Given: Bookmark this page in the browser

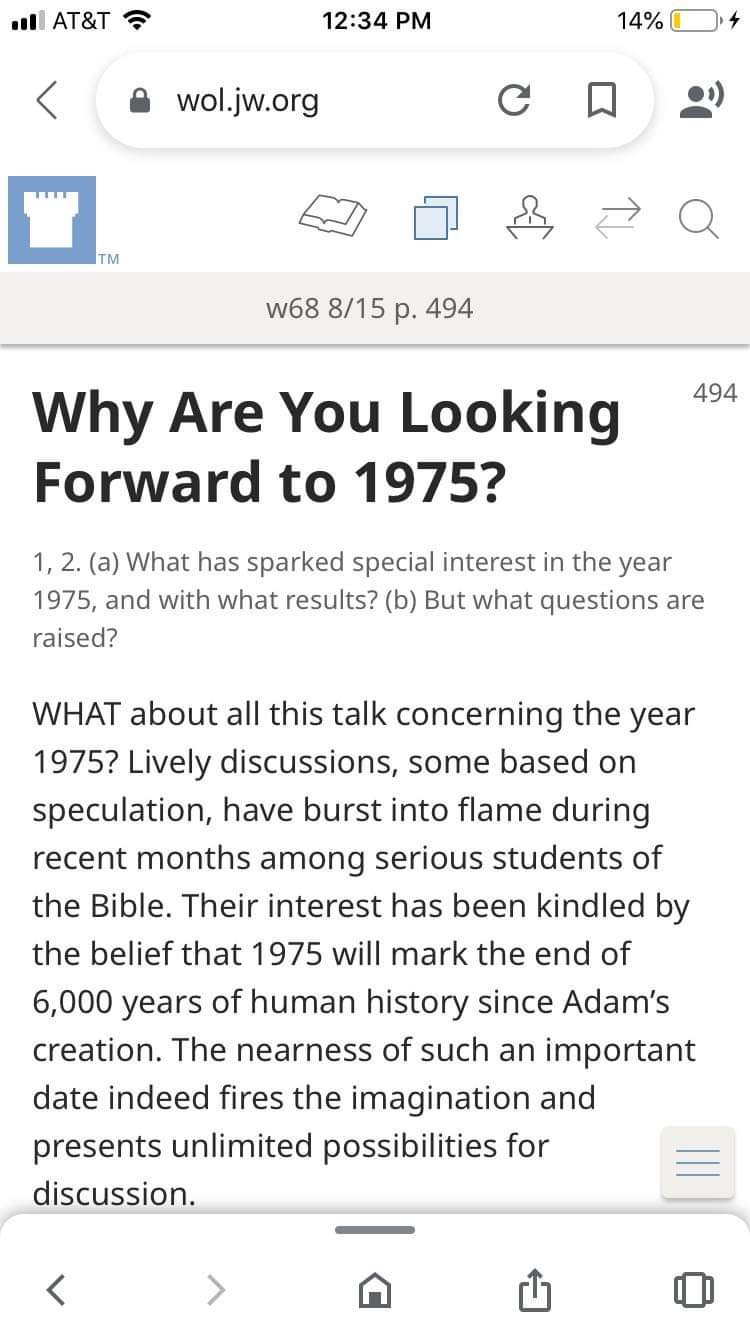Looking at the screenshot, I should 599,101.
